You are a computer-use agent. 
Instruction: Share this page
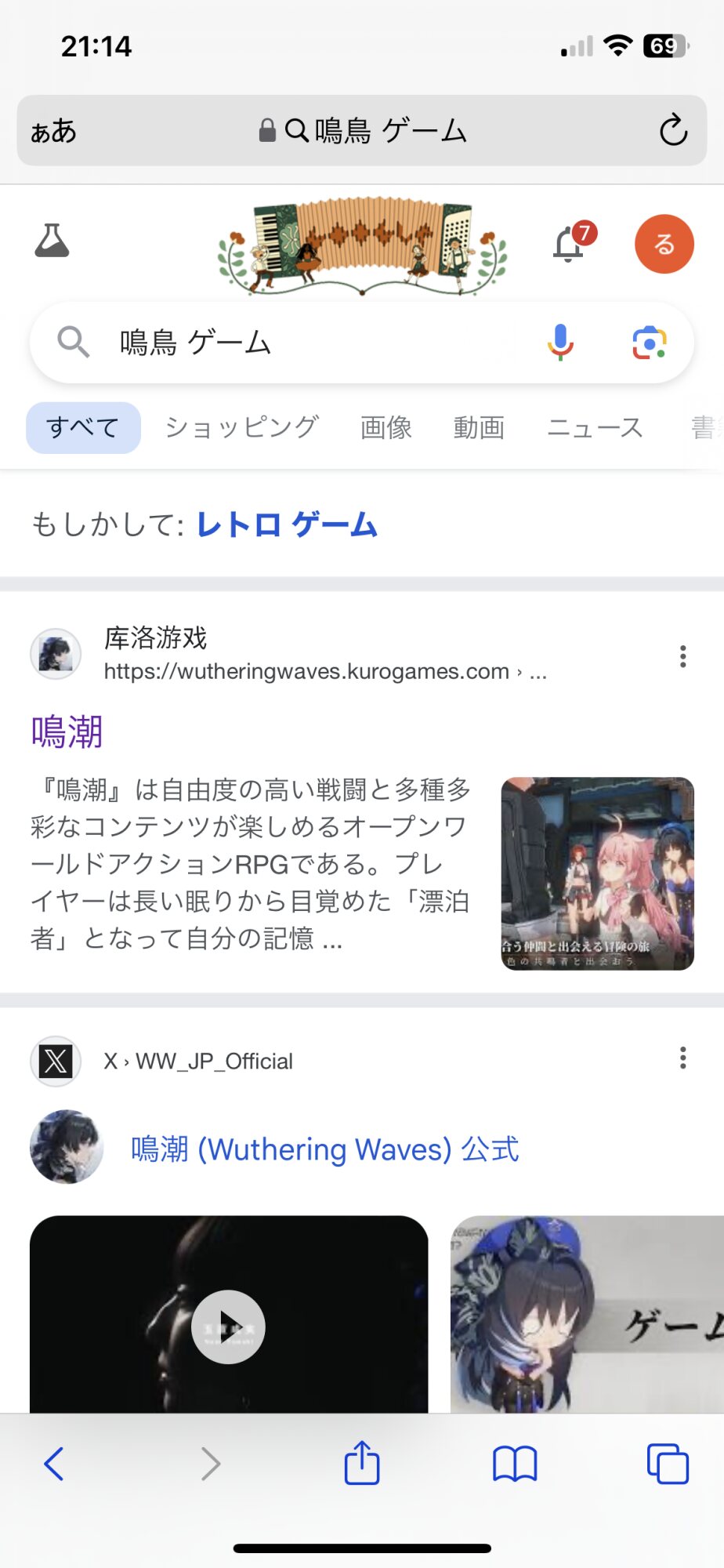point(362,1463)
